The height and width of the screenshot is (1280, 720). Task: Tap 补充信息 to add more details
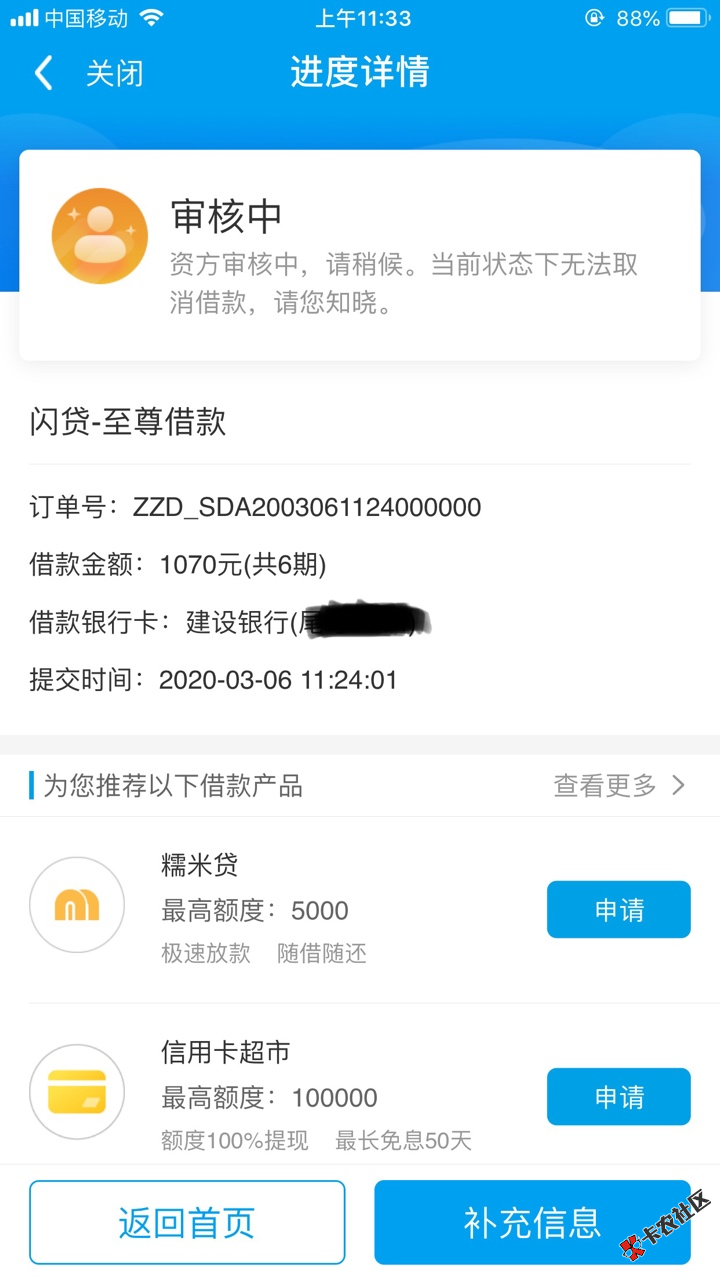point(532,1222)
